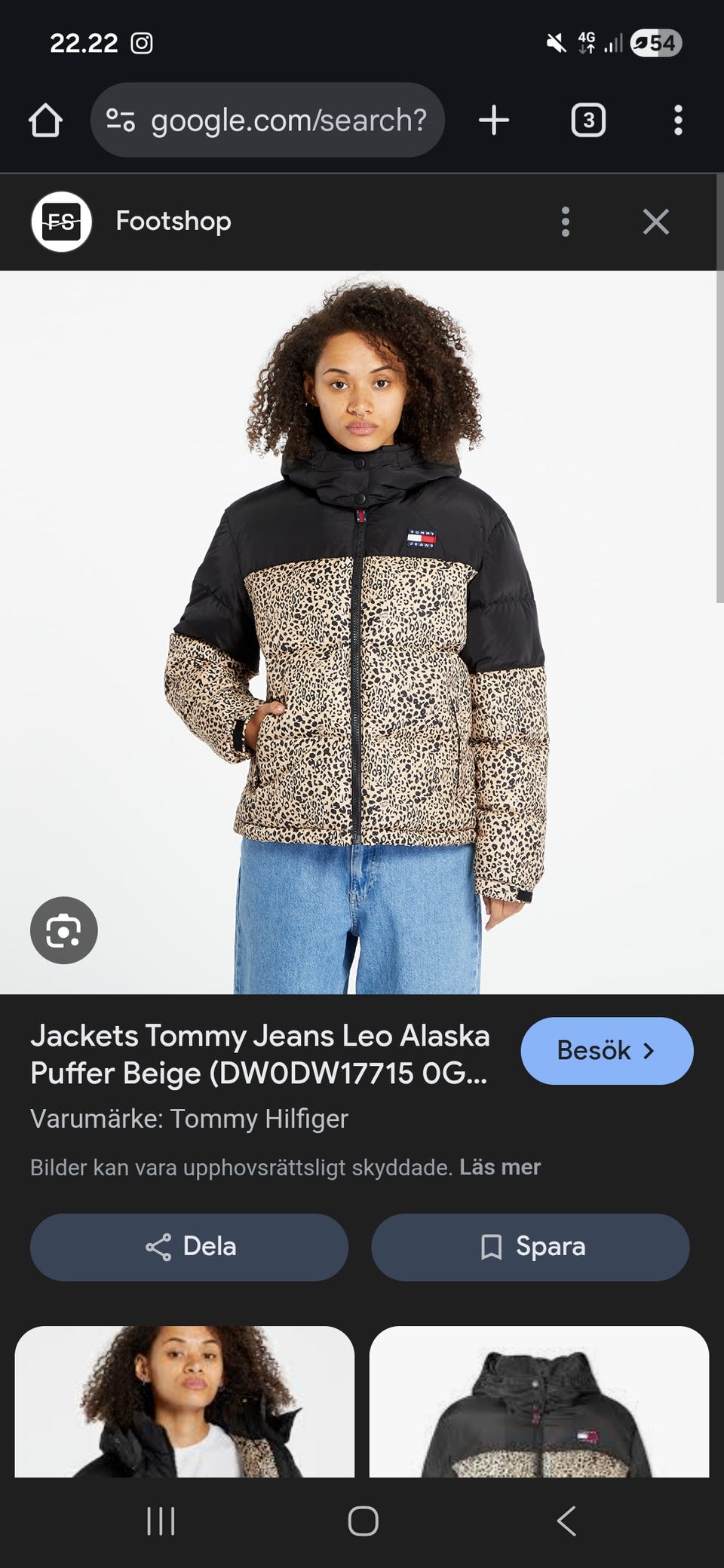This screenshot has width=724, height=1568.
Task: Open the related image of the model in an open jacket
Action: pos(185,1401)
